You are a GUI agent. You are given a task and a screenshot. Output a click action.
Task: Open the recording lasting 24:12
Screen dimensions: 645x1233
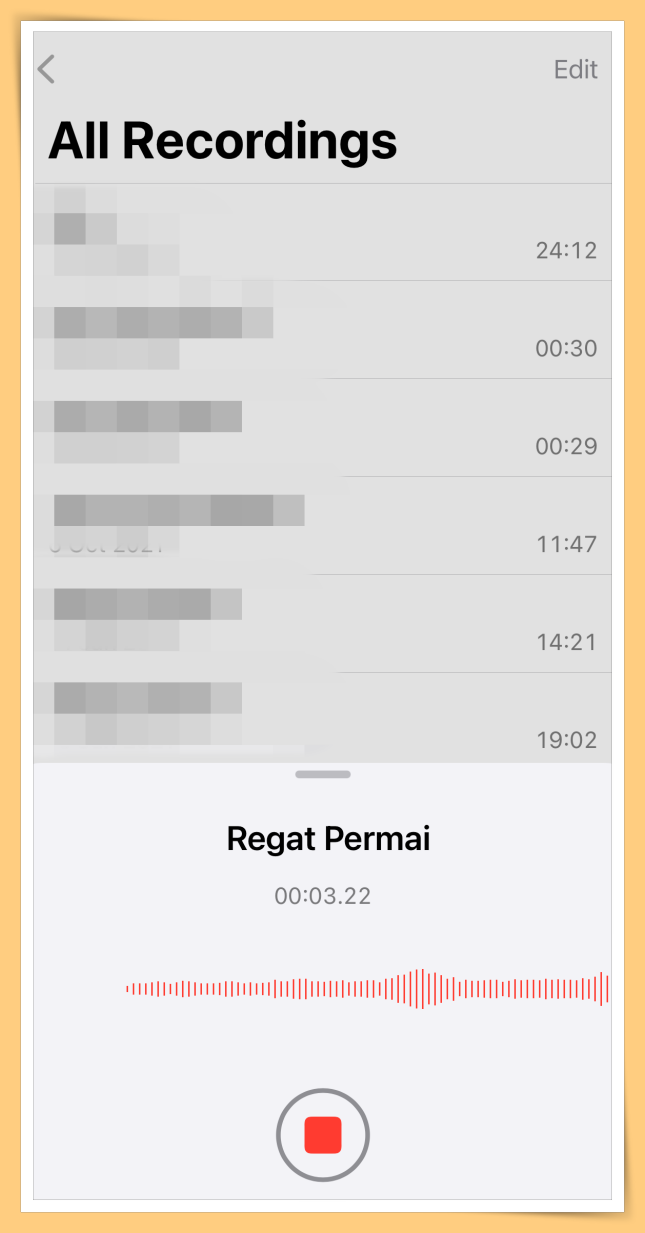tap(323, 232)
